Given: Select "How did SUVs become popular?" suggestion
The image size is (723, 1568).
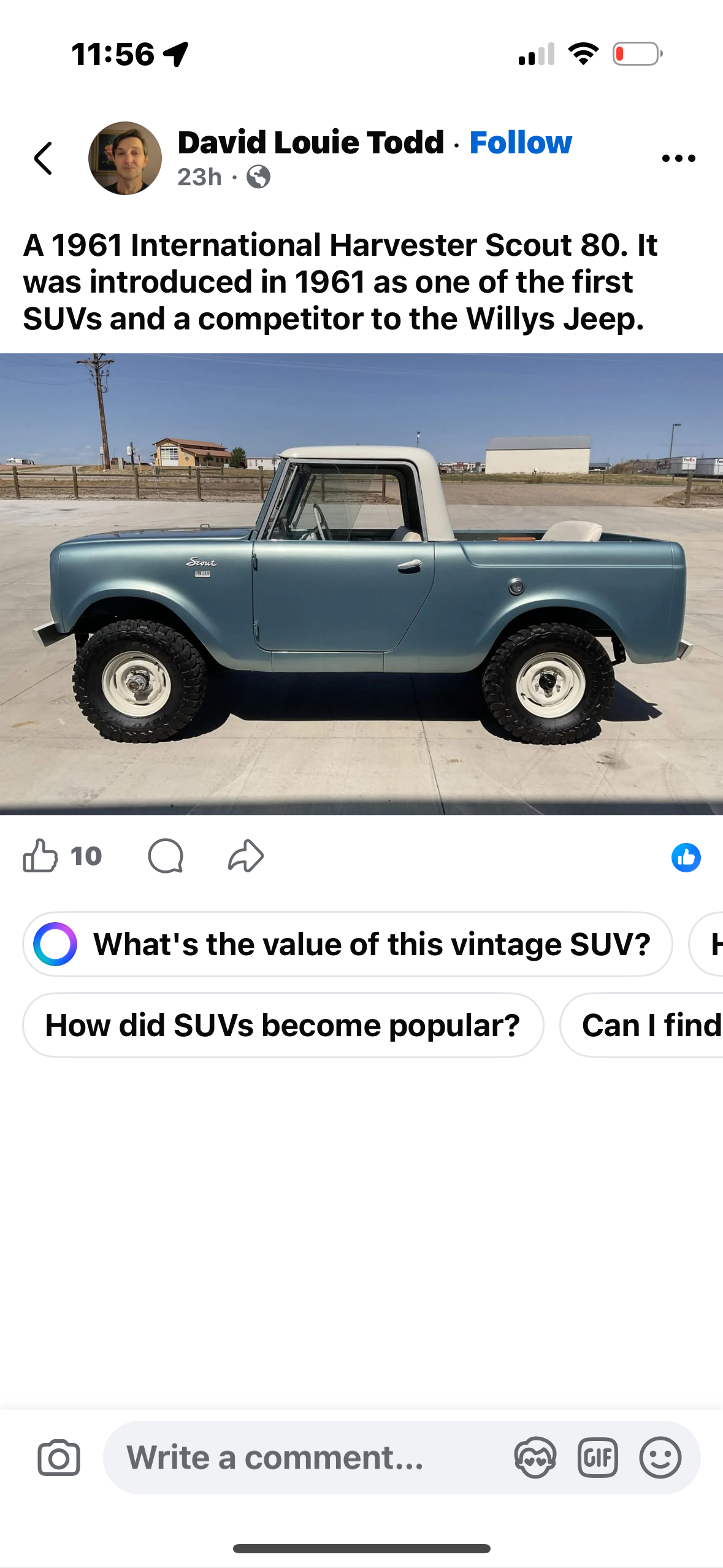Looking at the screenshot, I should coord(283,1025).
